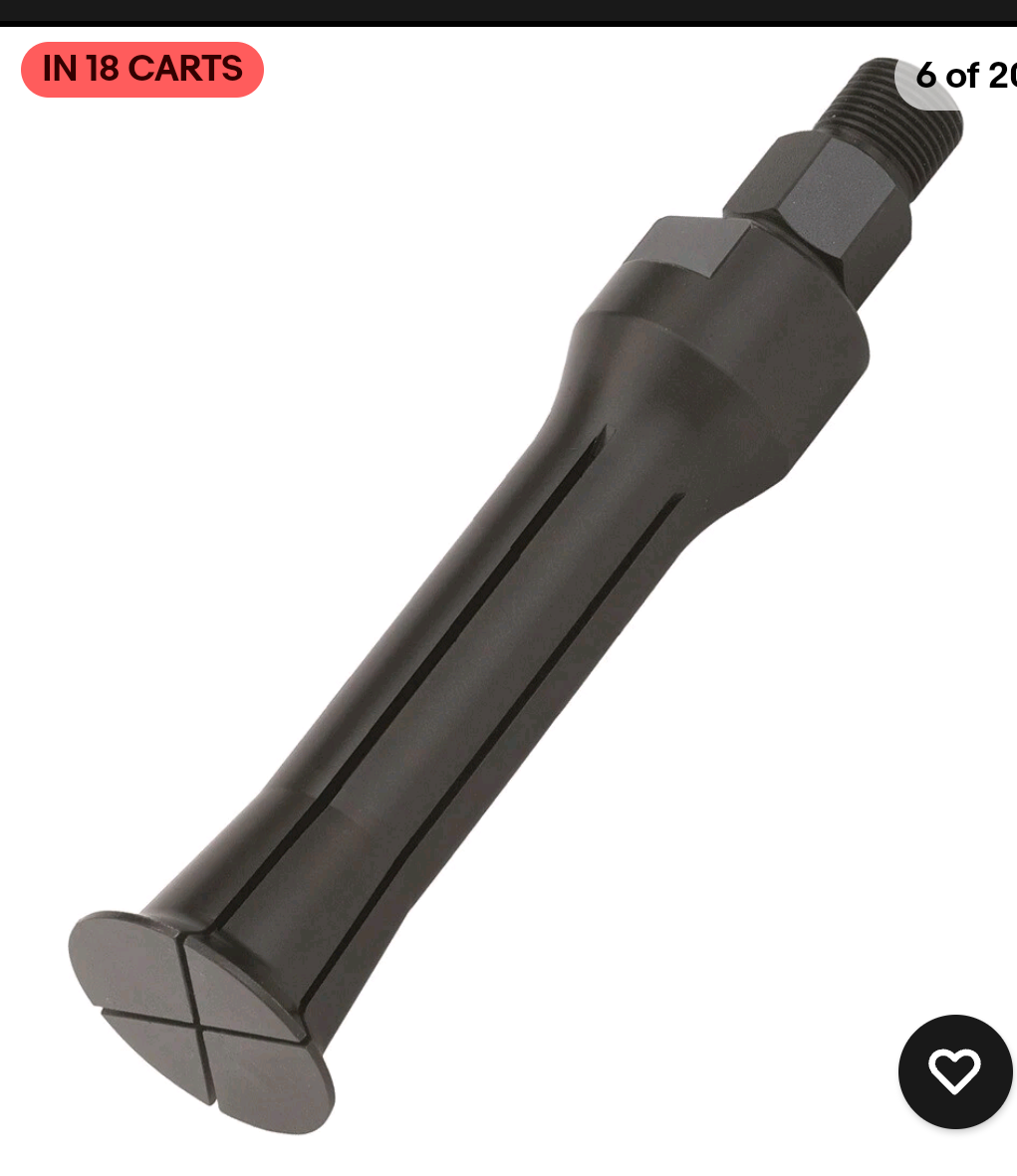Screen dimensions: 1017x1176
Task: Open the product photo in full view
Action: tap(508, 597)
